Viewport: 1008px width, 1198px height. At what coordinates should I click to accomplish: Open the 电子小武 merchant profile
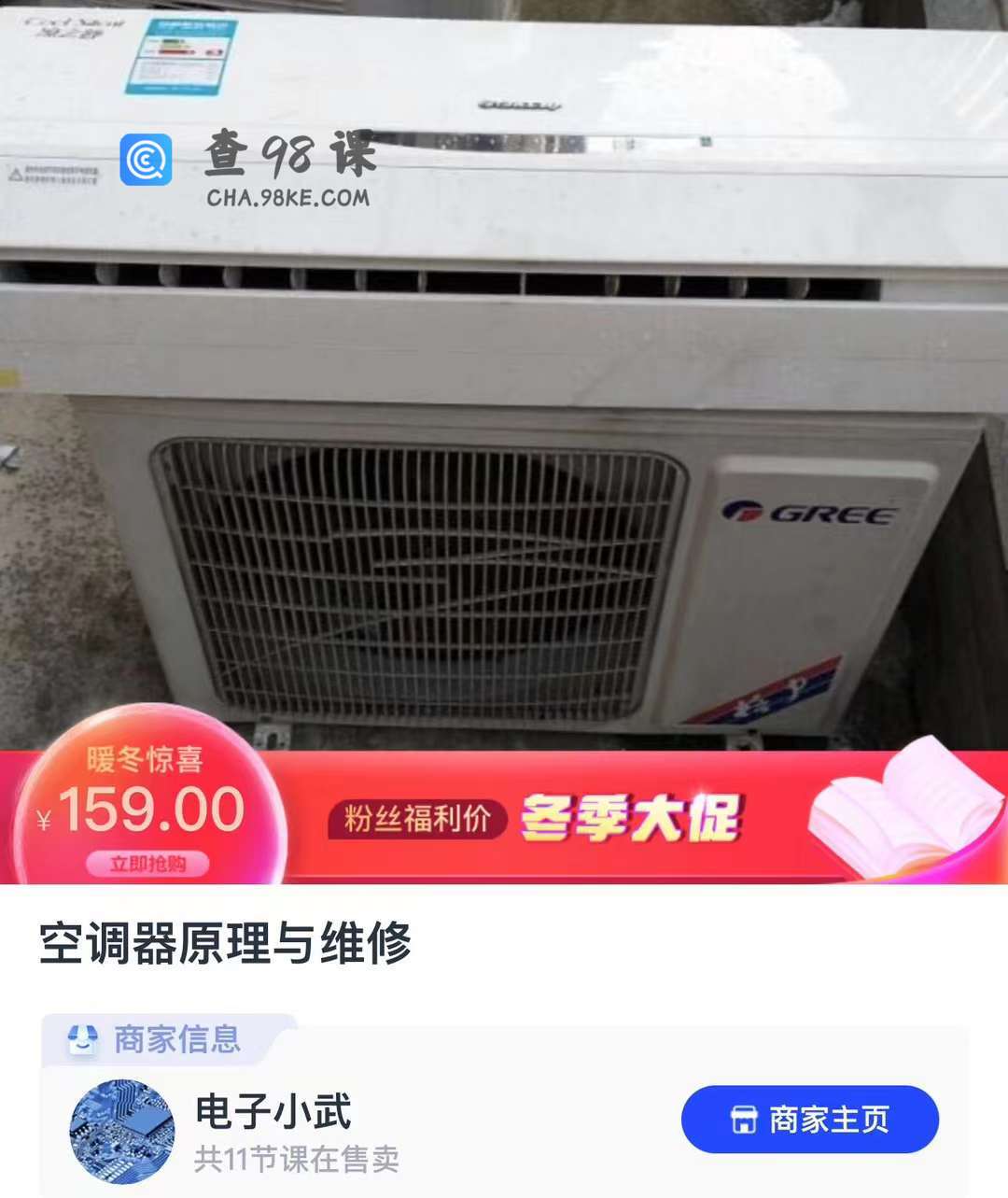[273, 1111]
